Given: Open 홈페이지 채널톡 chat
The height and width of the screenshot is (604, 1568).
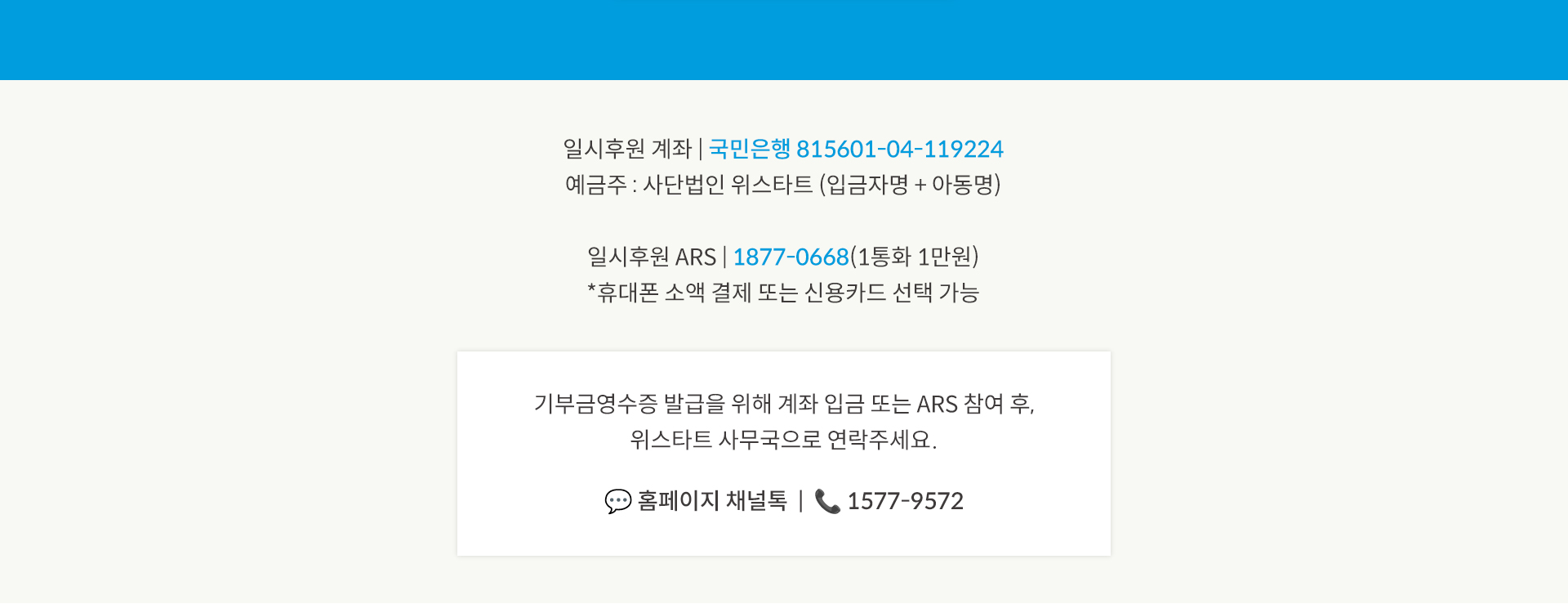Looking at the screenshot, I should [x=697, y=501].
